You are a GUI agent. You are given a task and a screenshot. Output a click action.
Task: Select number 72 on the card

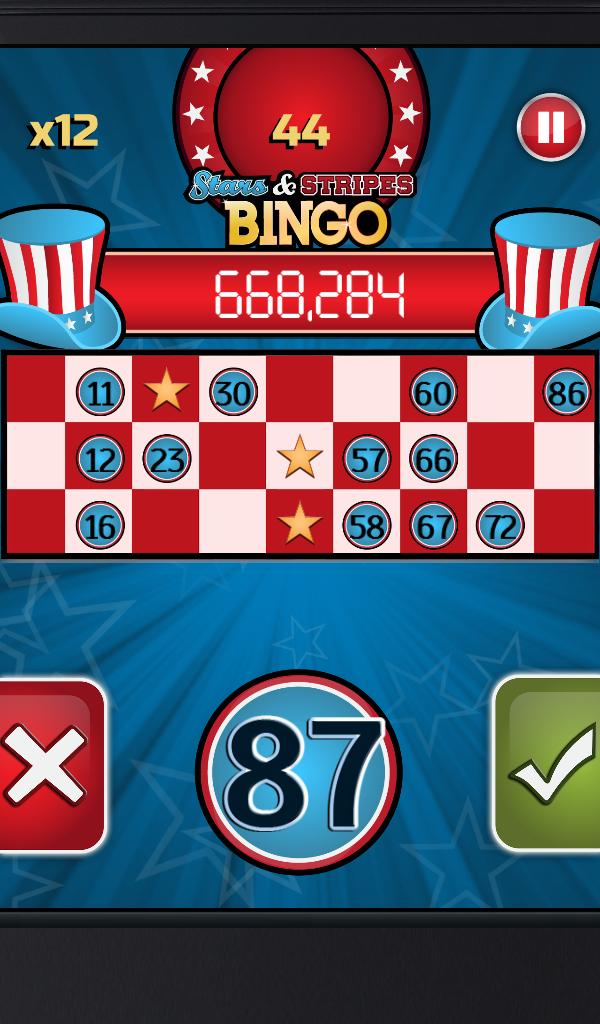tap(499, 525)
